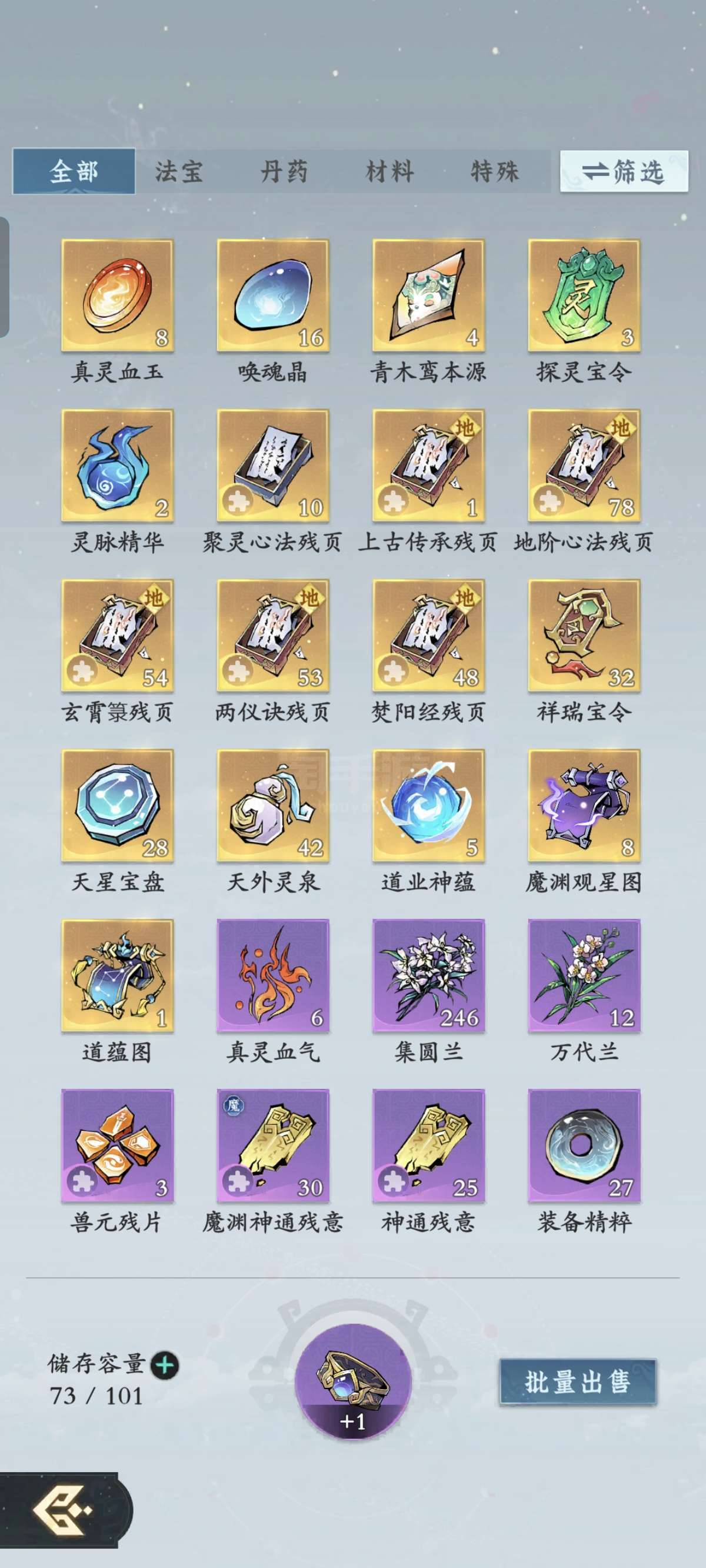Open the 材料 tab
706x1568 pixels.
[389, 171]
